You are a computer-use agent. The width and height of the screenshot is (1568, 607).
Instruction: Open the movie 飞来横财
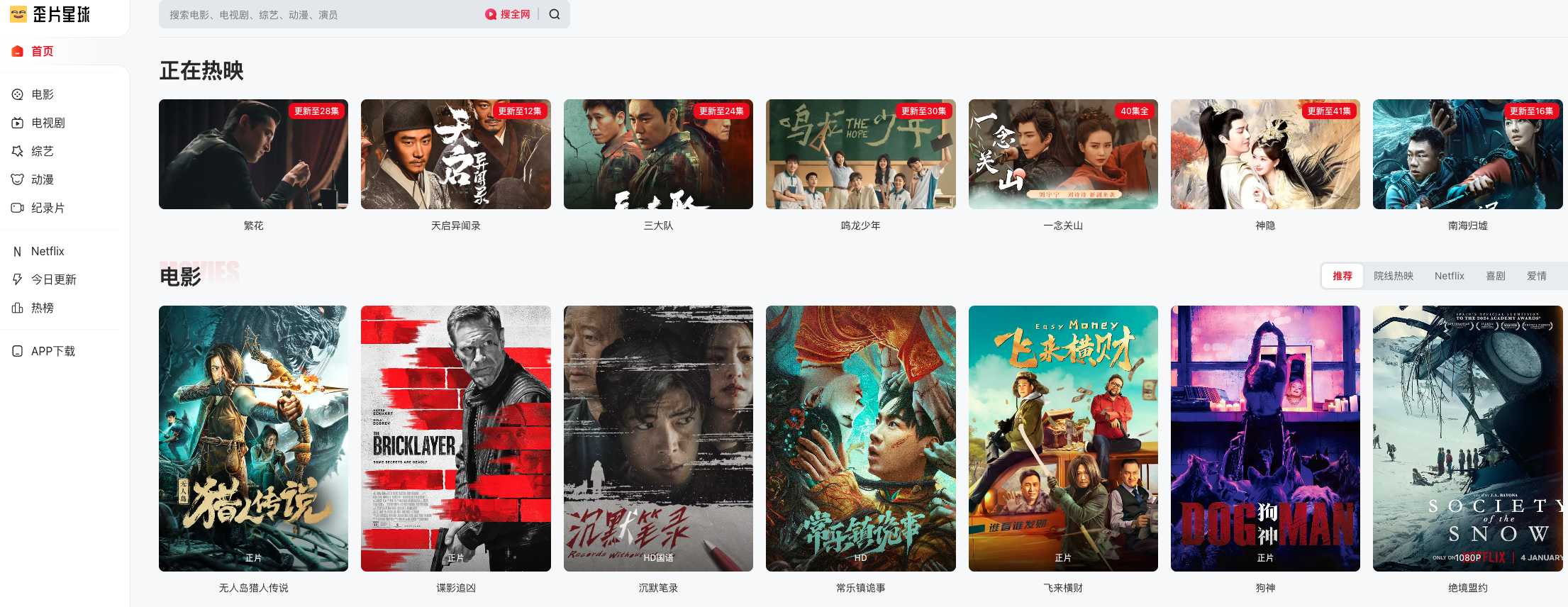(x=1062, y=438)
